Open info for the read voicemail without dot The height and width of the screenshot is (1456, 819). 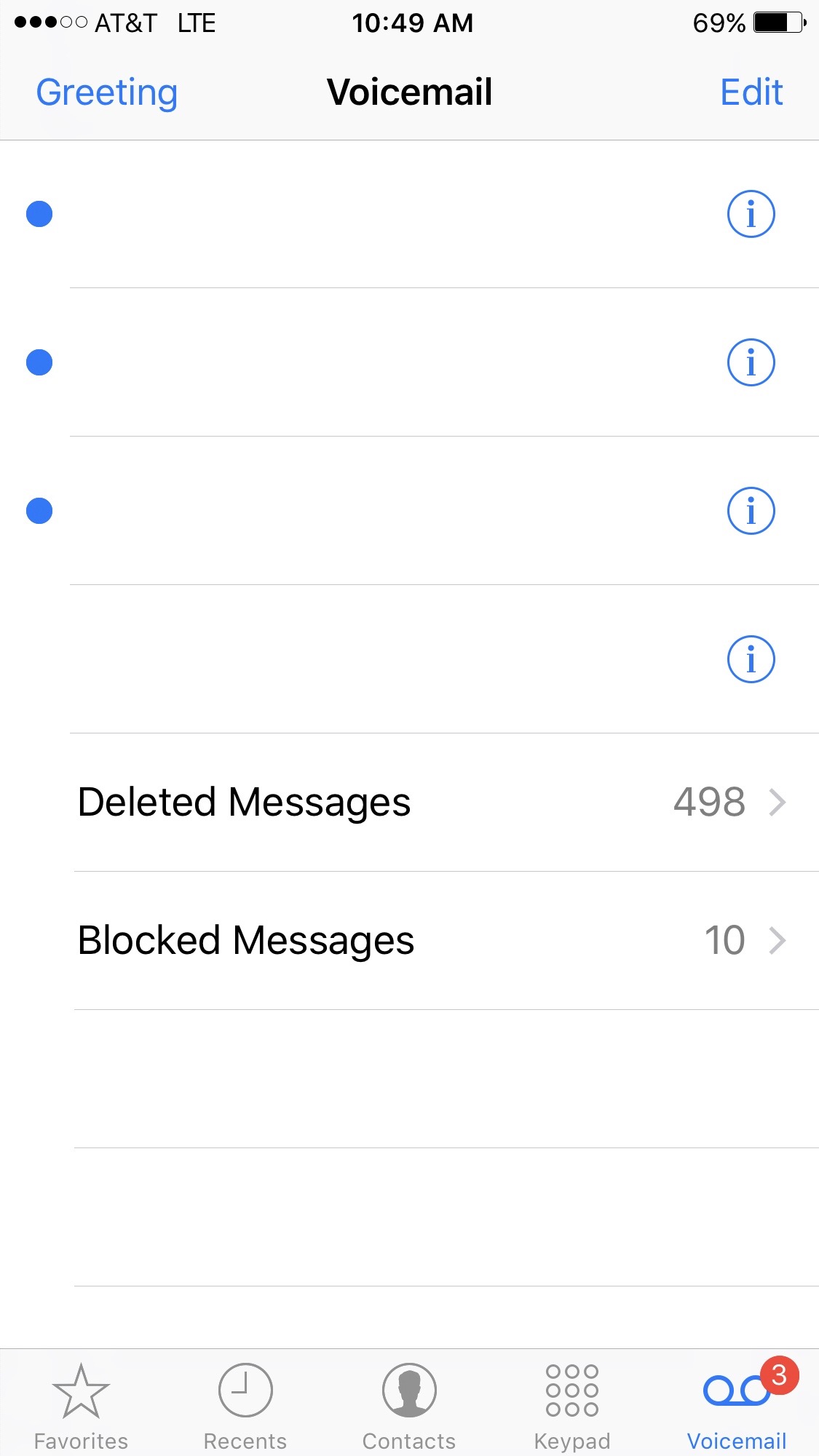pyautogui.click(x=751, y=659)
